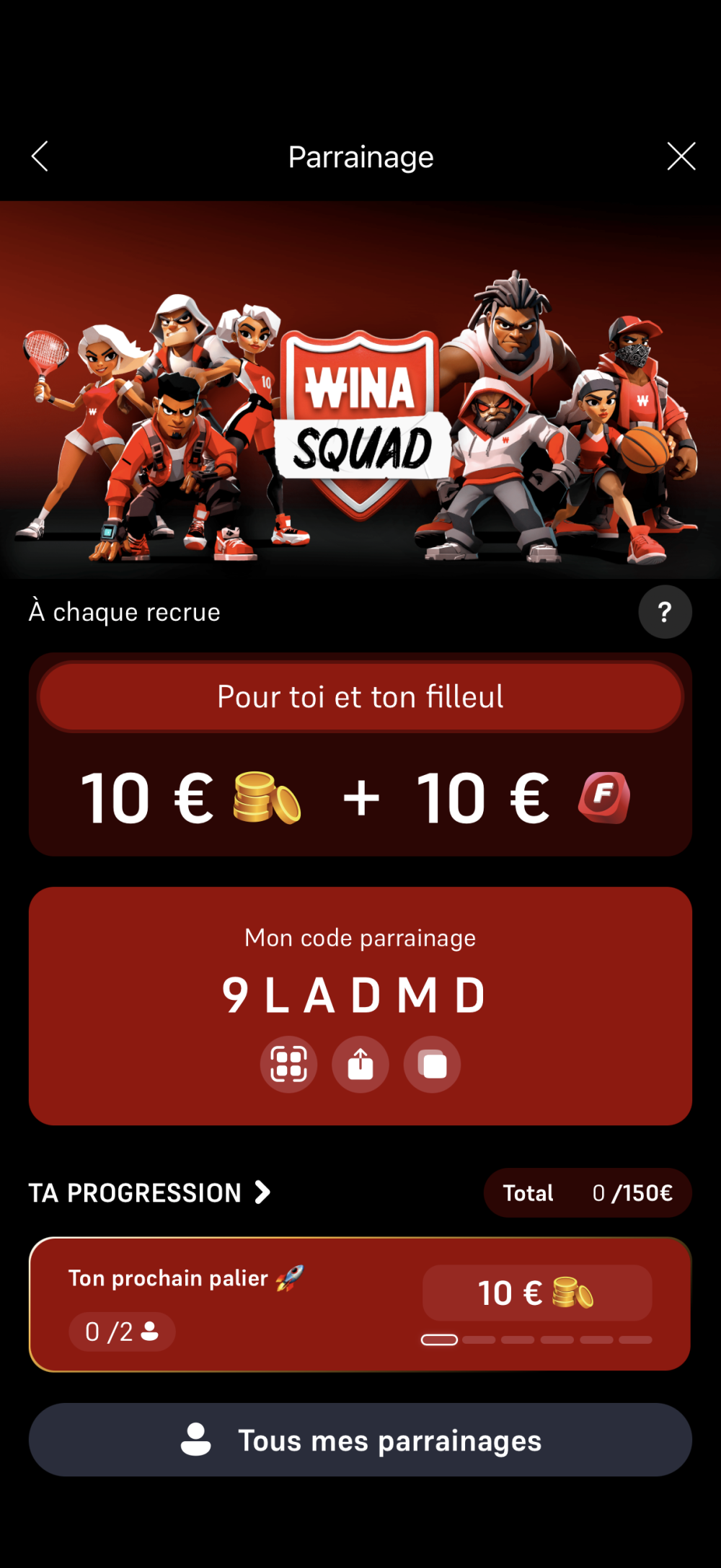Open the question mark help button
Screen dimensions: 721x1568
coord(665,612)
